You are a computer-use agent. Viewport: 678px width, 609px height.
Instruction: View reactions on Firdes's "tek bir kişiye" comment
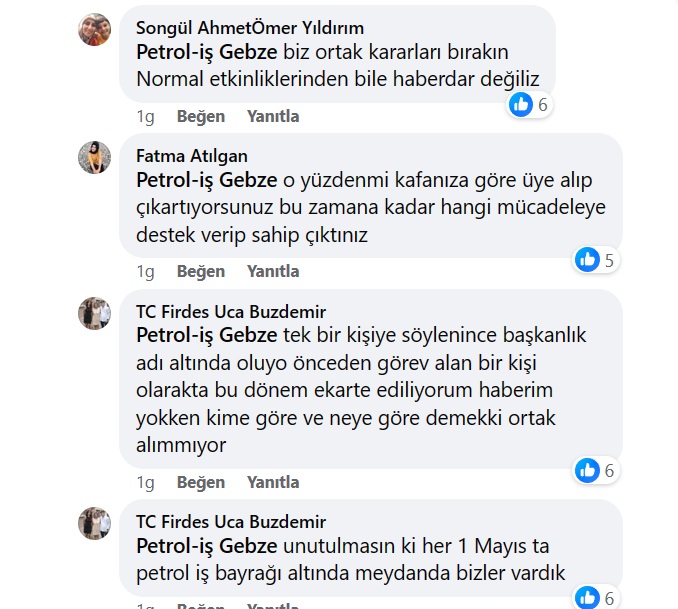596,470
